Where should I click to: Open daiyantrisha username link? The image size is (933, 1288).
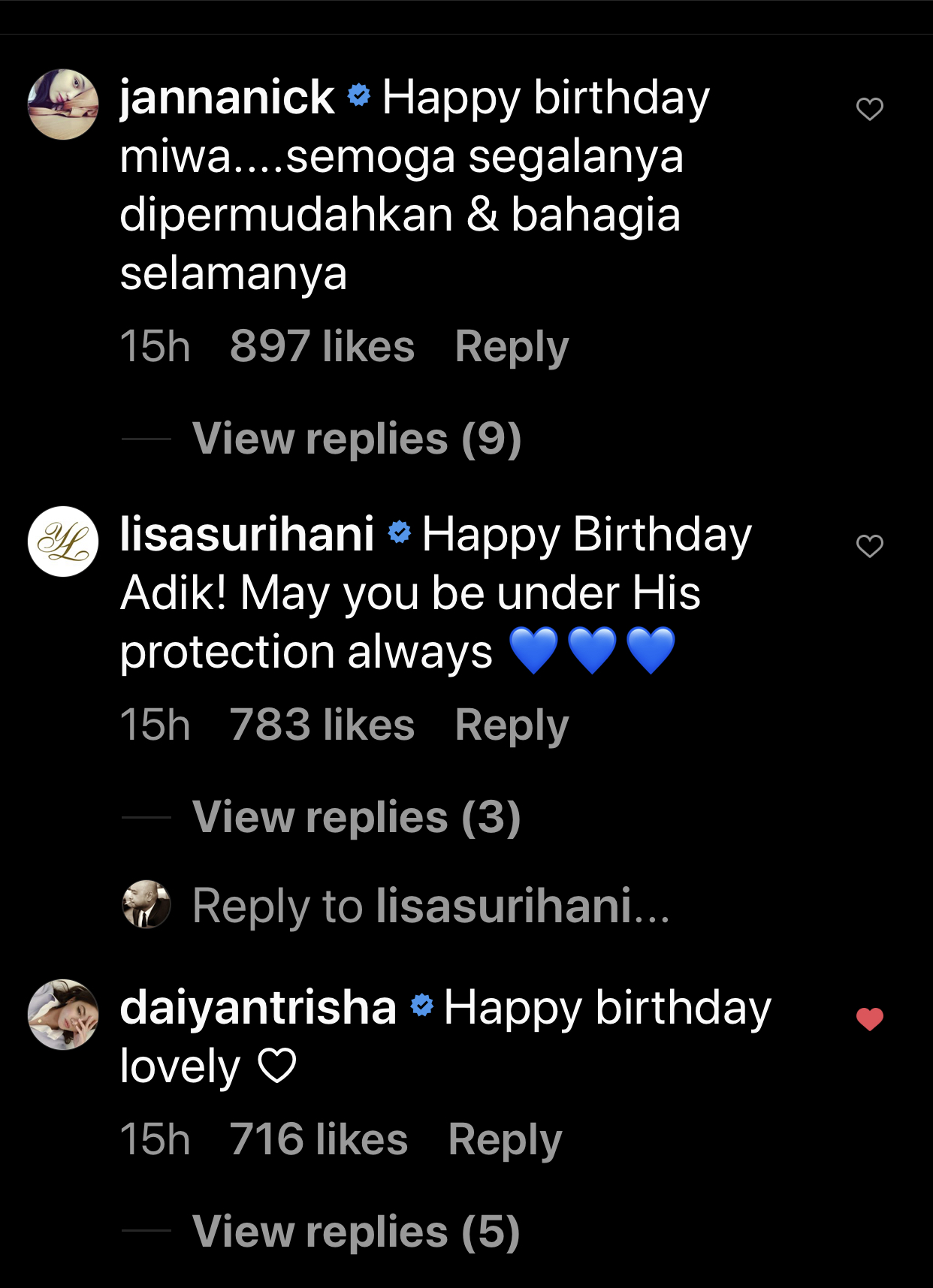point(258,1008)
